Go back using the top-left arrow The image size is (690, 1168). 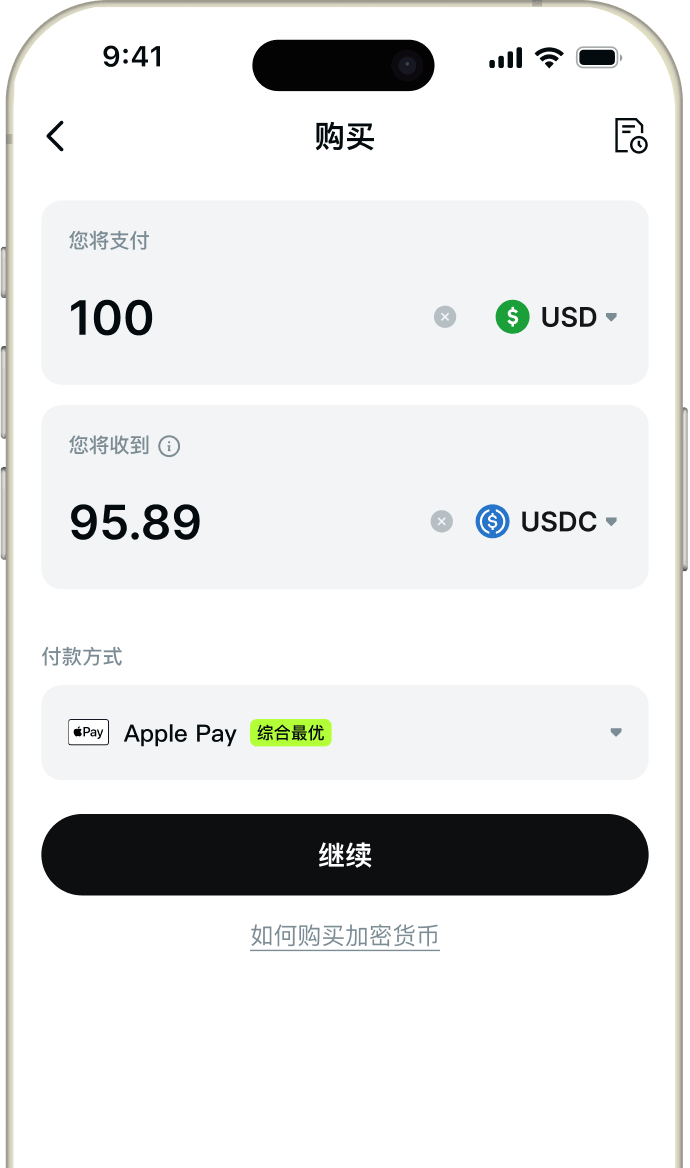pos(55,136)
